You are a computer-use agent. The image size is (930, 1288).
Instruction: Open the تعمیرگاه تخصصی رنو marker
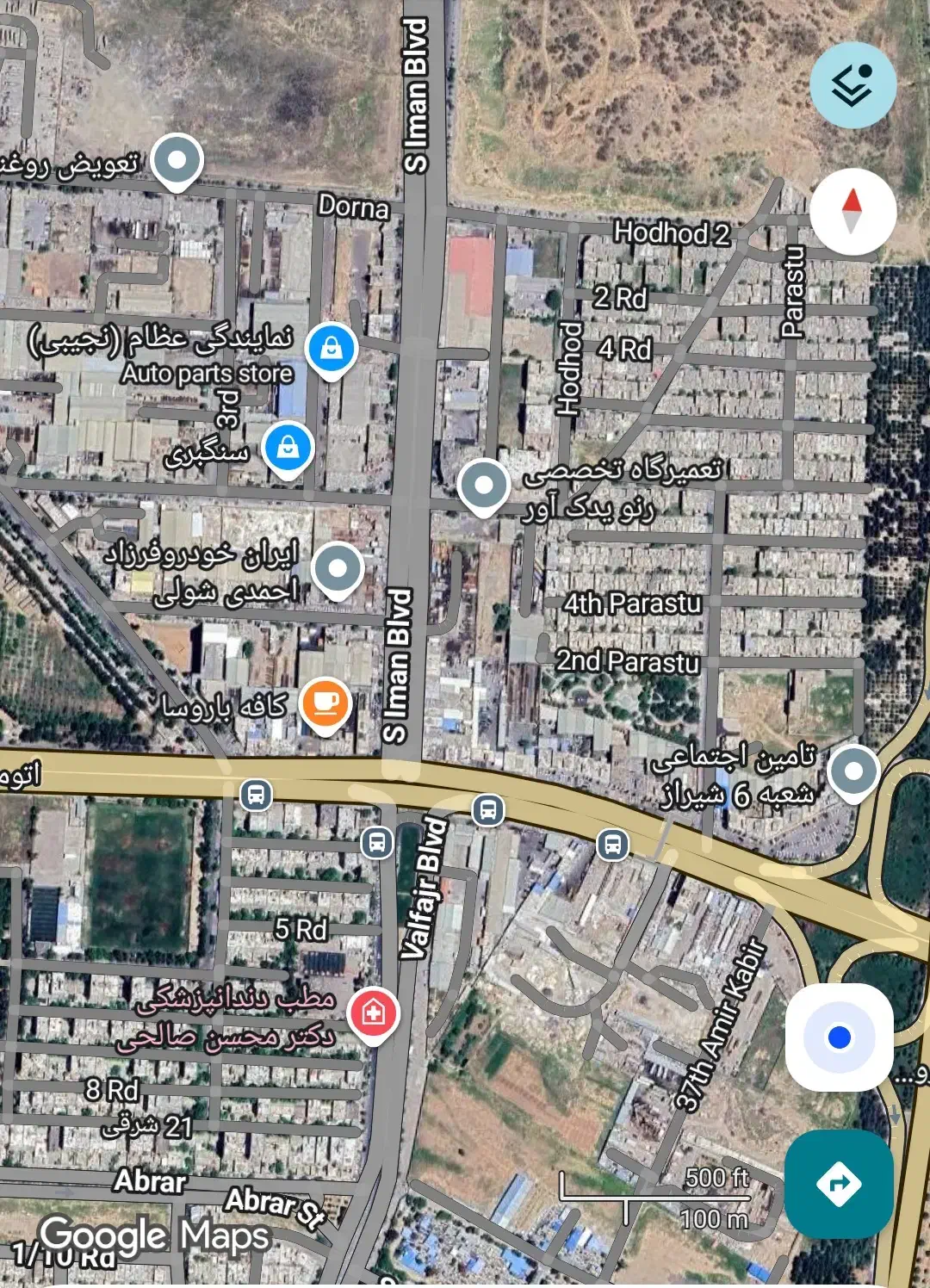pos(483,486)
